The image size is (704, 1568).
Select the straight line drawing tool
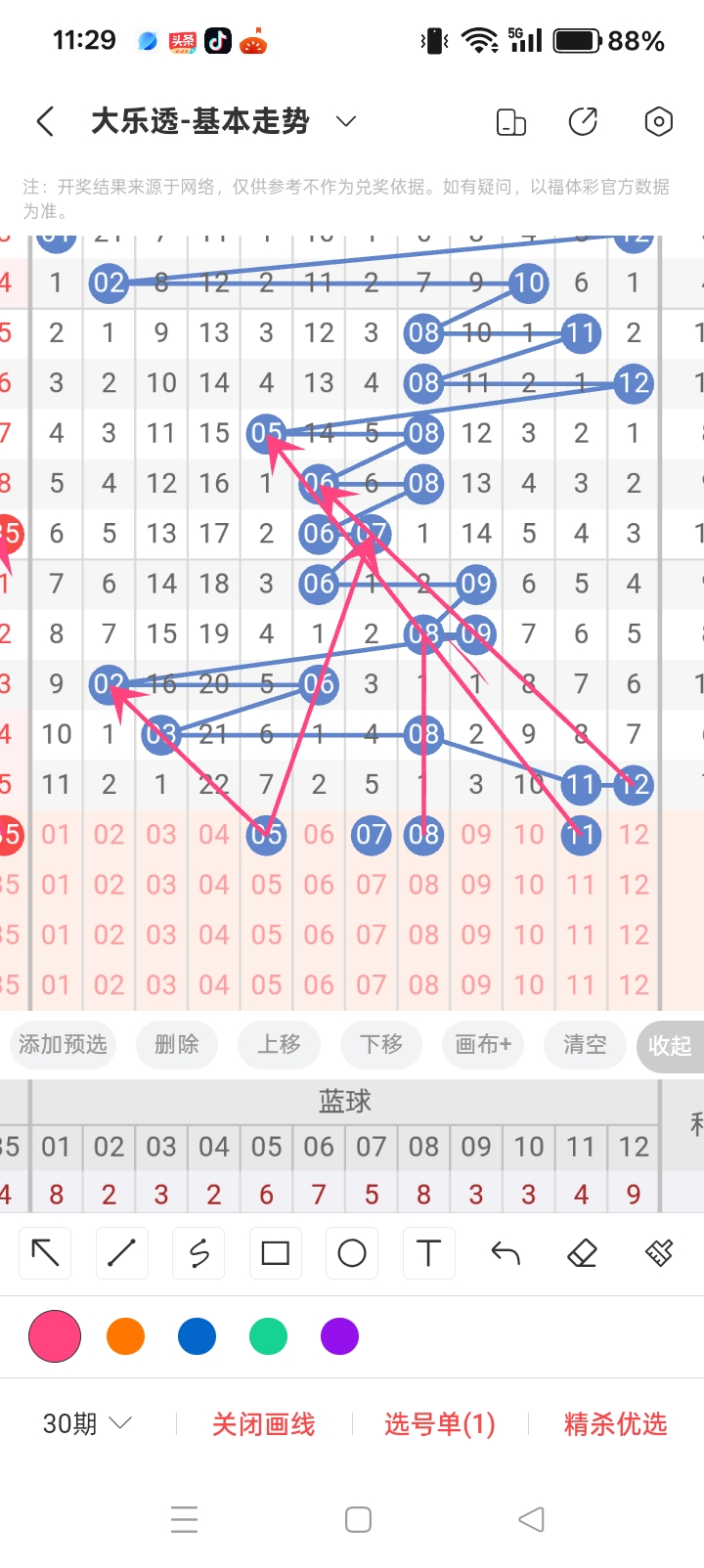pyautogui.click(x=121, y=1252)
